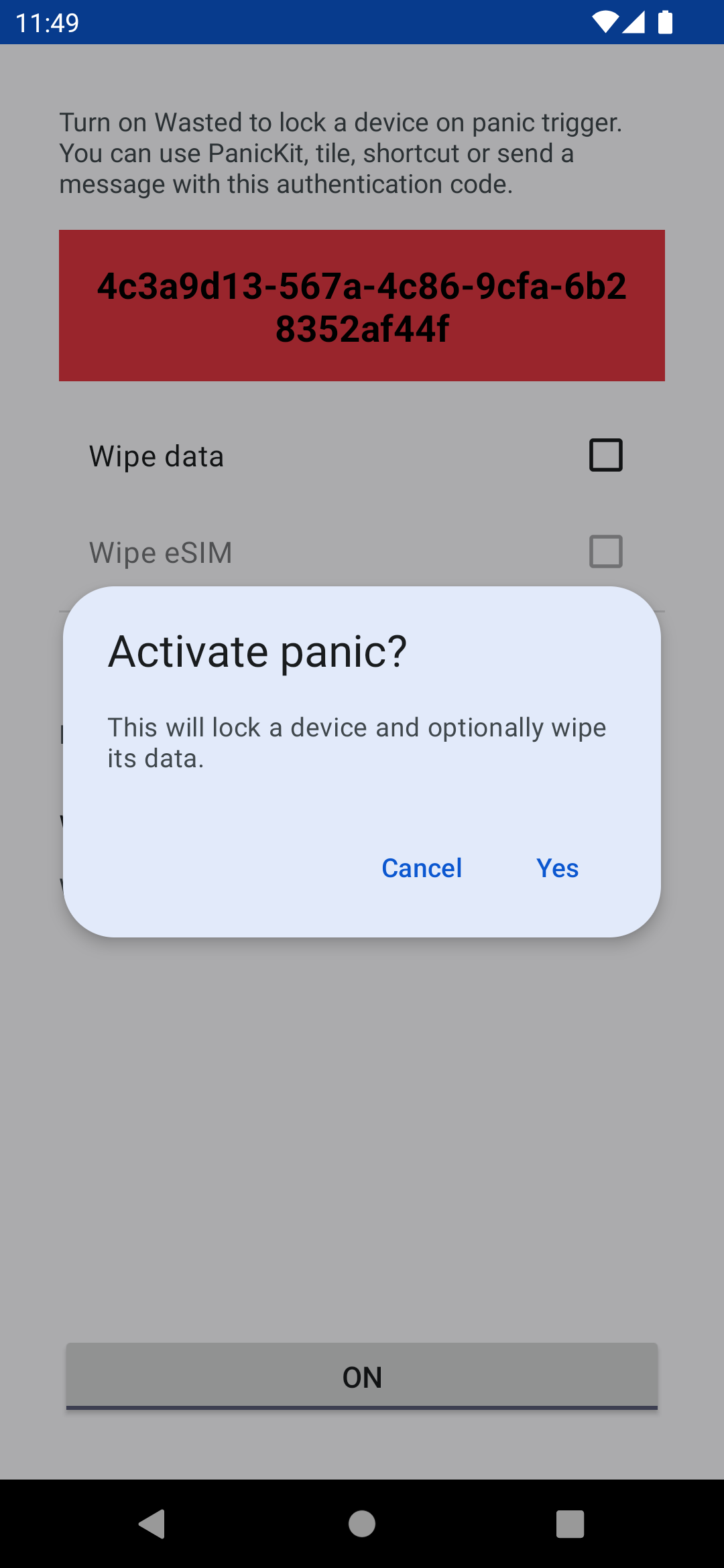Confirm panic activation with Yes

557,868
